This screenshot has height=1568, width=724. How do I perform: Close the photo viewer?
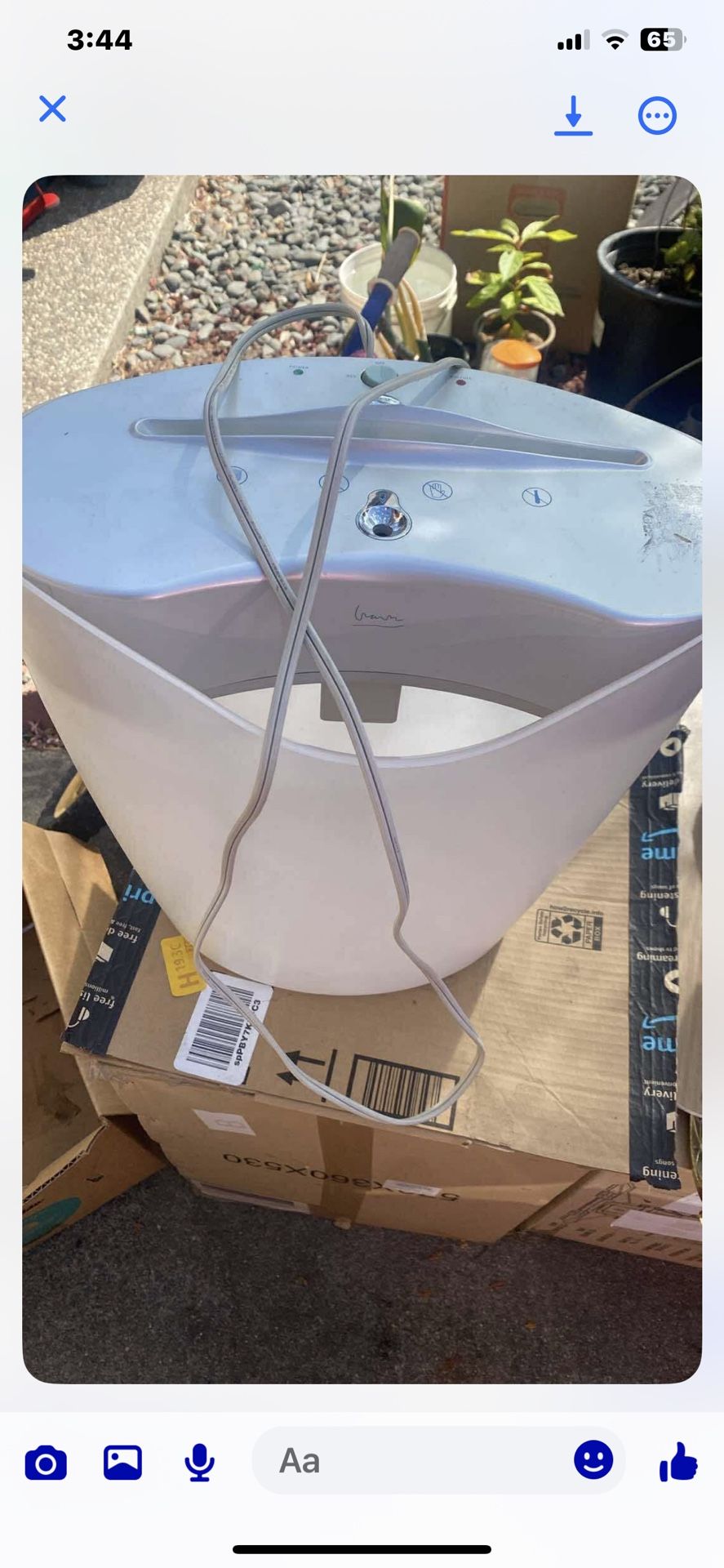[x=52, y=109]
